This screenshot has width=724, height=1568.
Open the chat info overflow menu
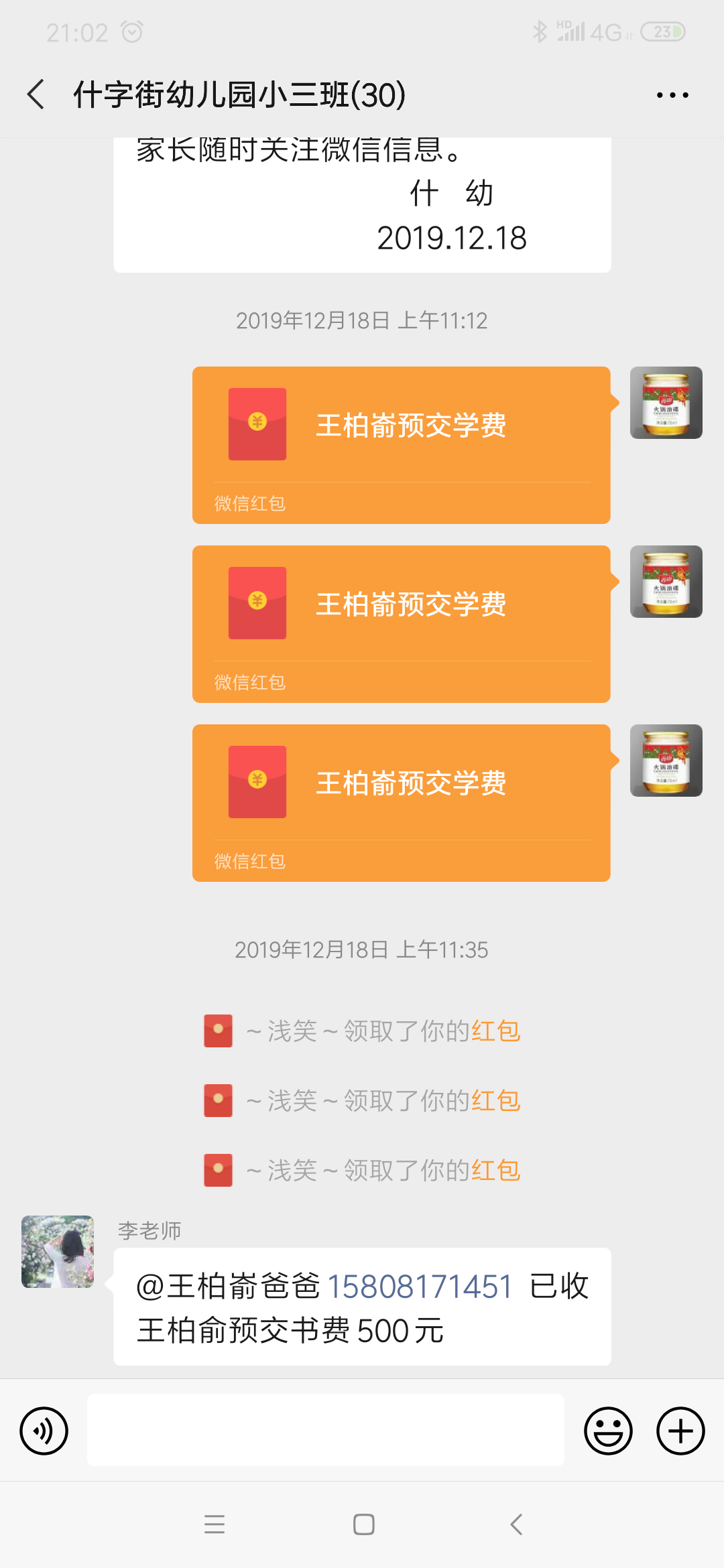[672, 95]
